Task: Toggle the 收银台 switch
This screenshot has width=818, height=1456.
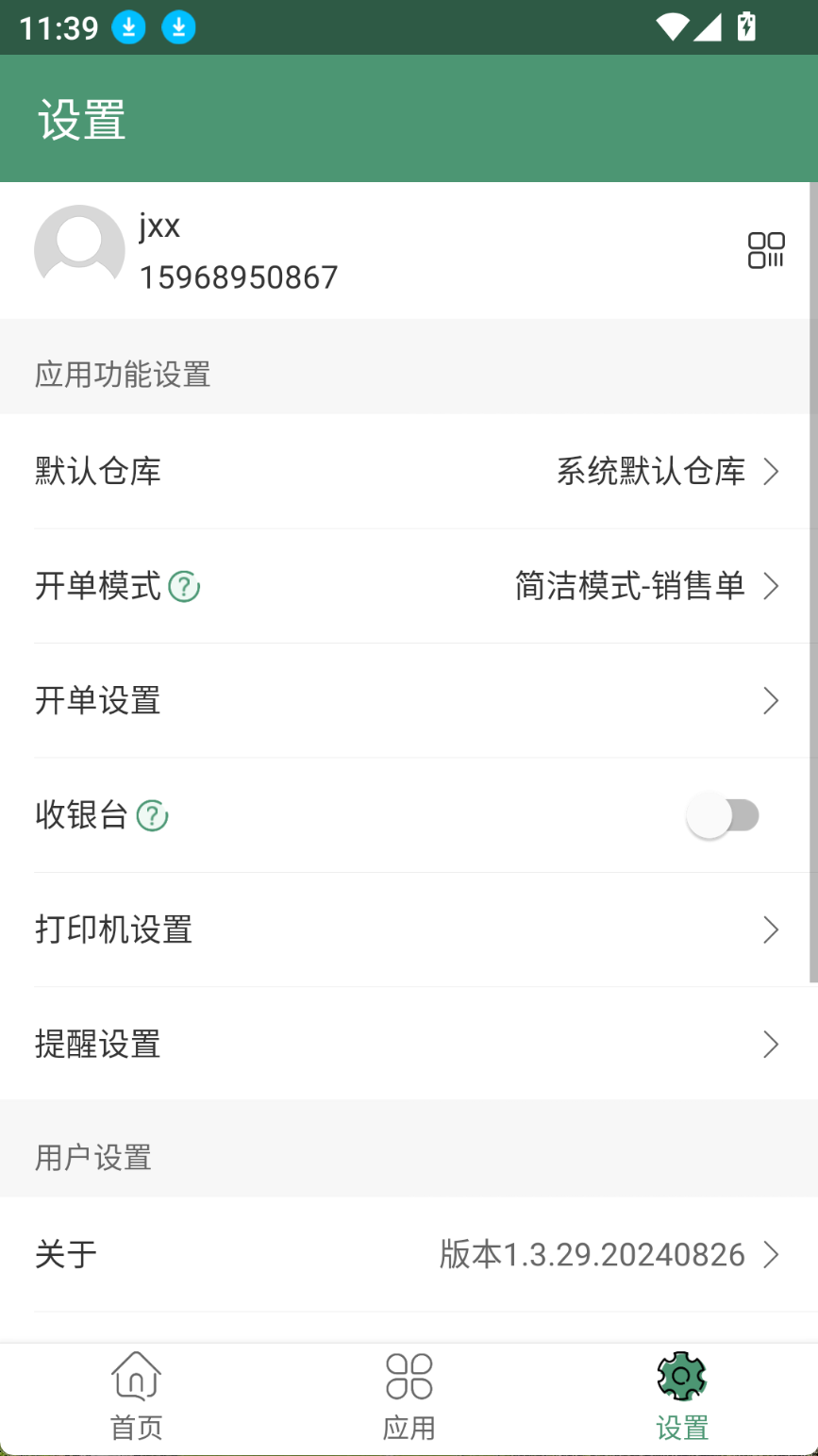Action: (x=723, y=815)
